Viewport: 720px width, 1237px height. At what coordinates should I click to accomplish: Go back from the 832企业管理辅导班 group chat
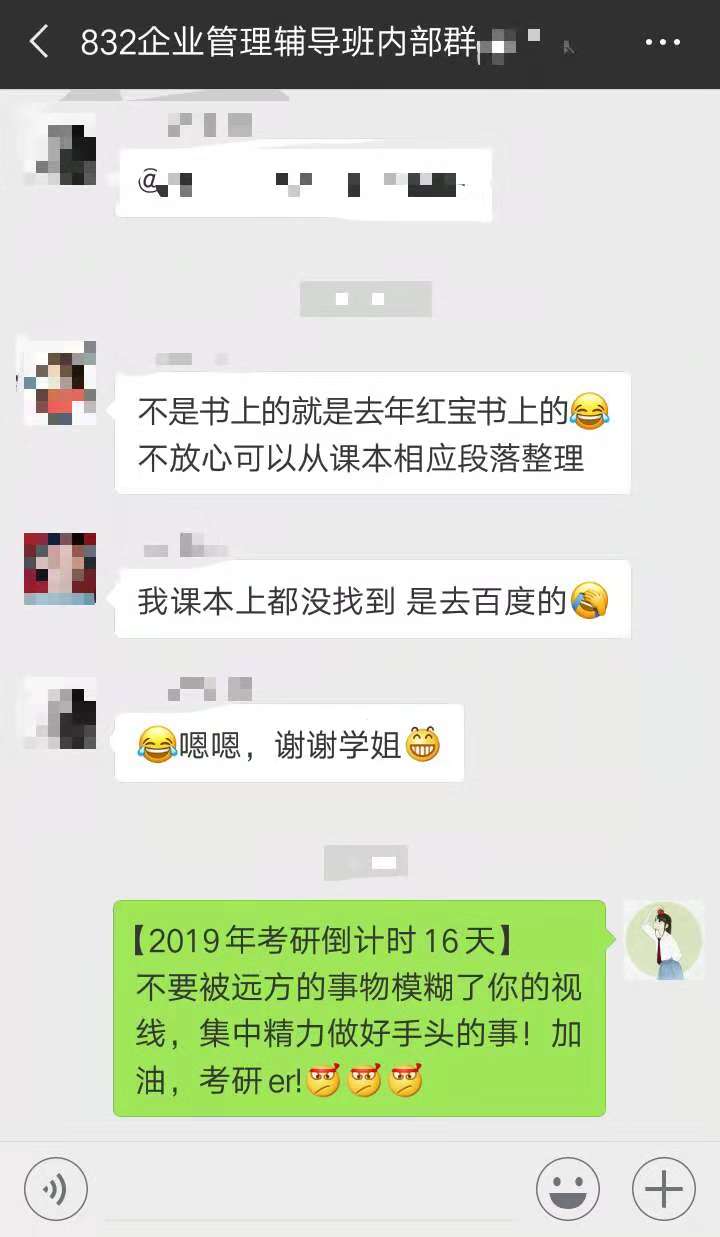coord(38,43)
